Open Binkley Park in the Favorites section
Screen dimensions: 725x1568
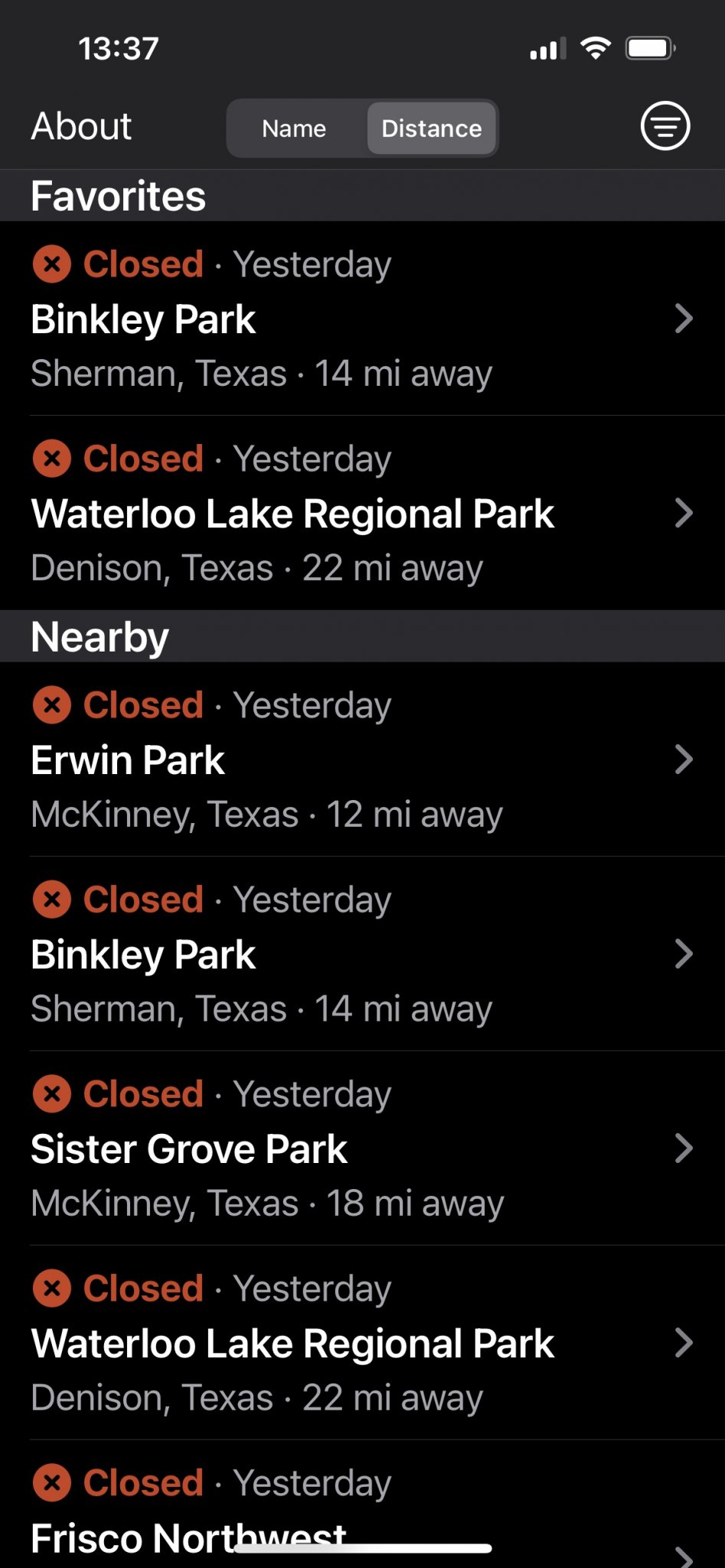click(x=361, y=319)
